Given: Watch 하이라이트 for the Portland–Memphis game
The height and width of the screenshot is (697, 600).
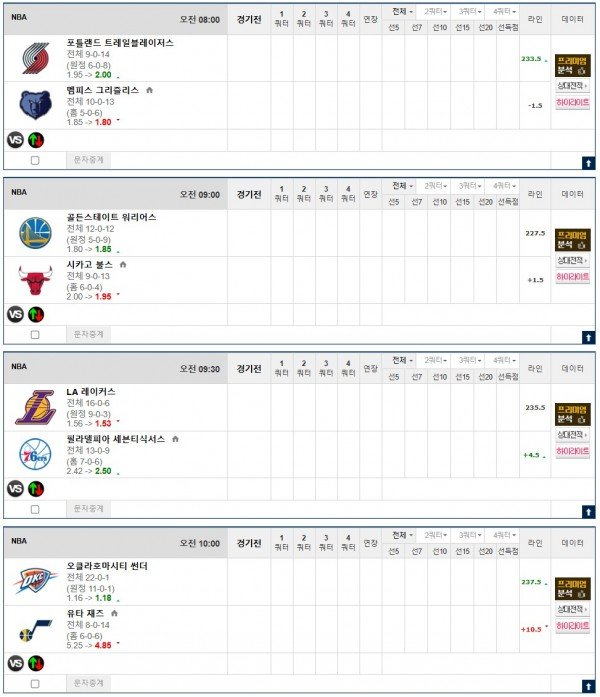Looking at the screenshot, I should tap(573, 103).
